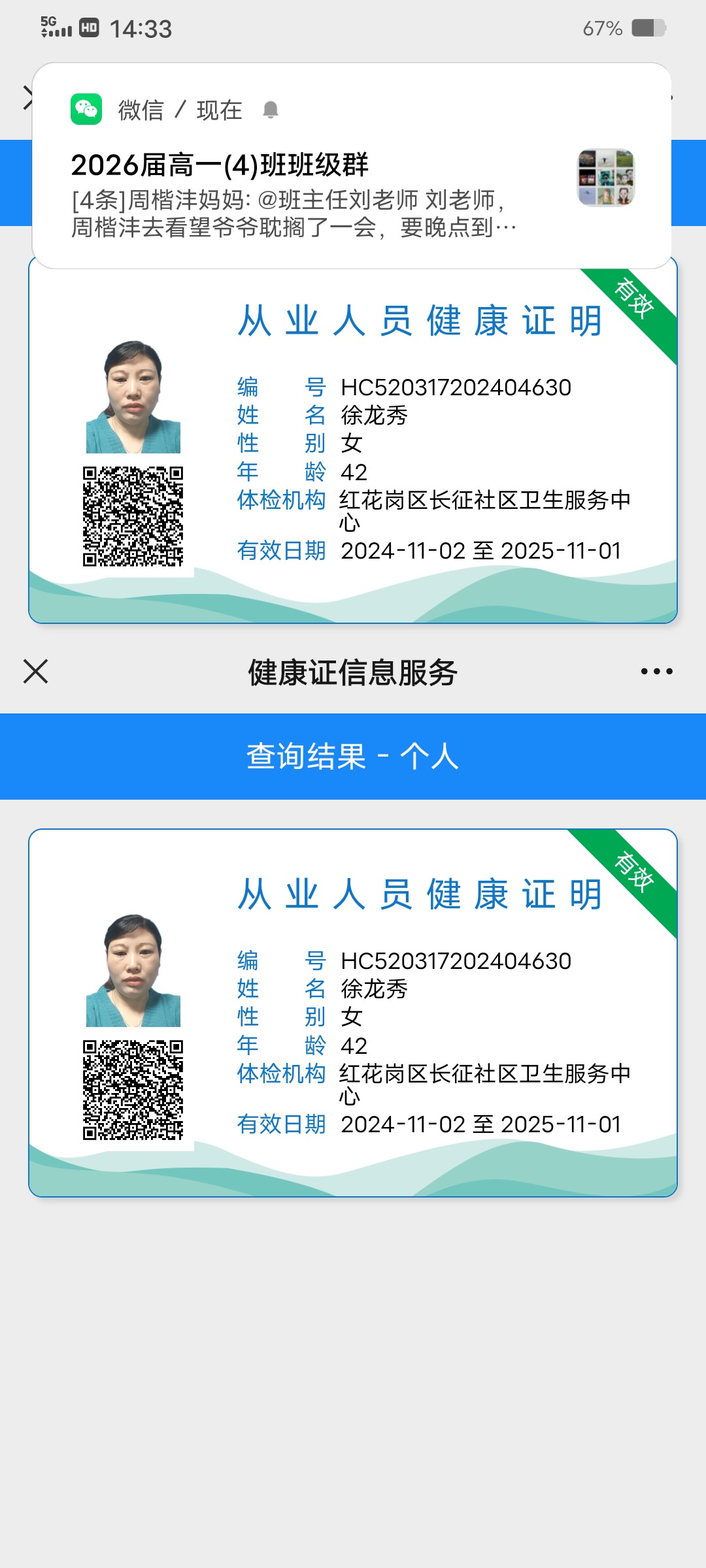The height and width of the screenshot is (1568, 706).
Task: Open the three-dot more options menu
Action: [656, 672]
